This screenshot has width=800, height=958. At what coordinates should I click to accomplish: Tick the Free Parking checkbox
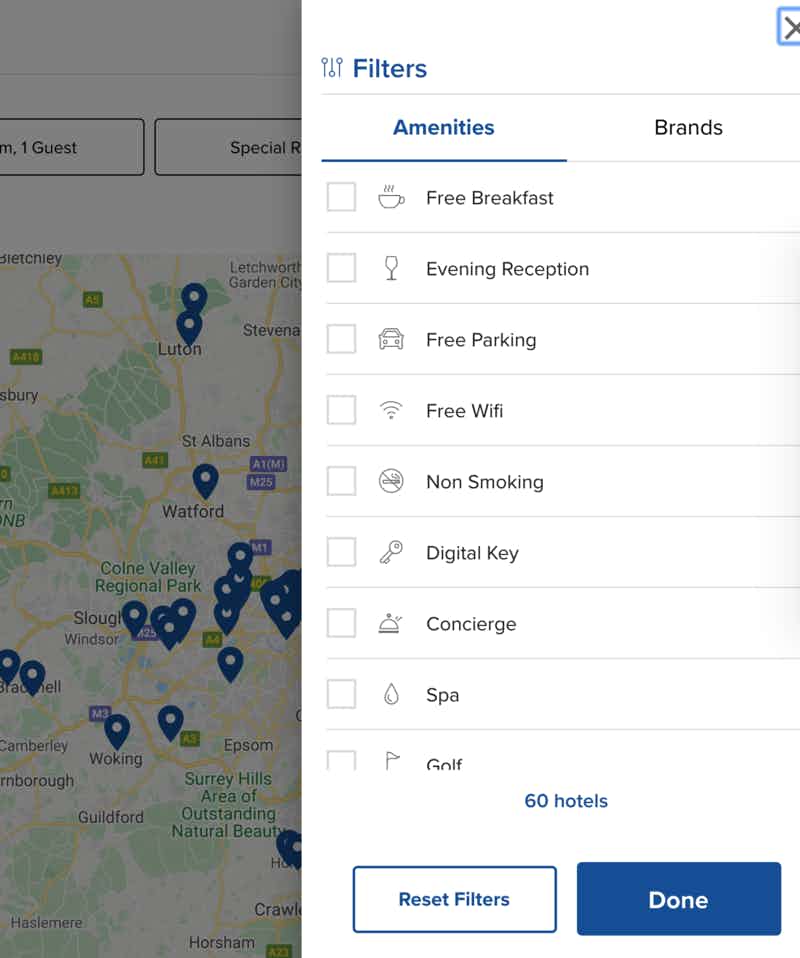click(342, 340)
